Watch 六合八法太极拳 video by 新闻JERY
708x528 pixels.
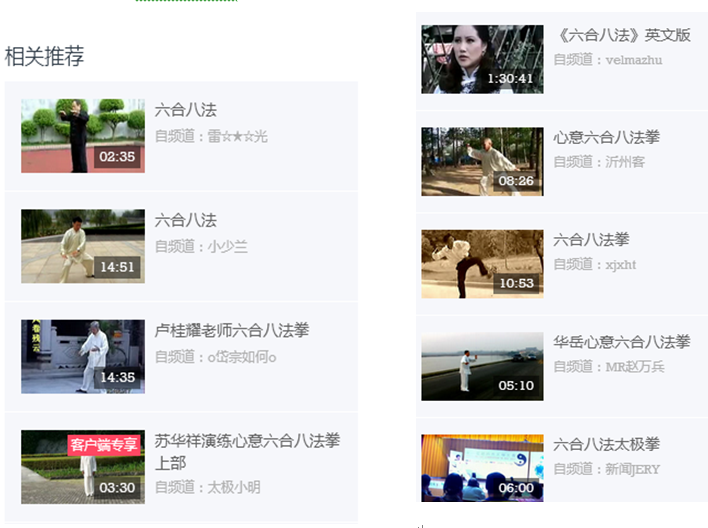(x=482, y=468)
